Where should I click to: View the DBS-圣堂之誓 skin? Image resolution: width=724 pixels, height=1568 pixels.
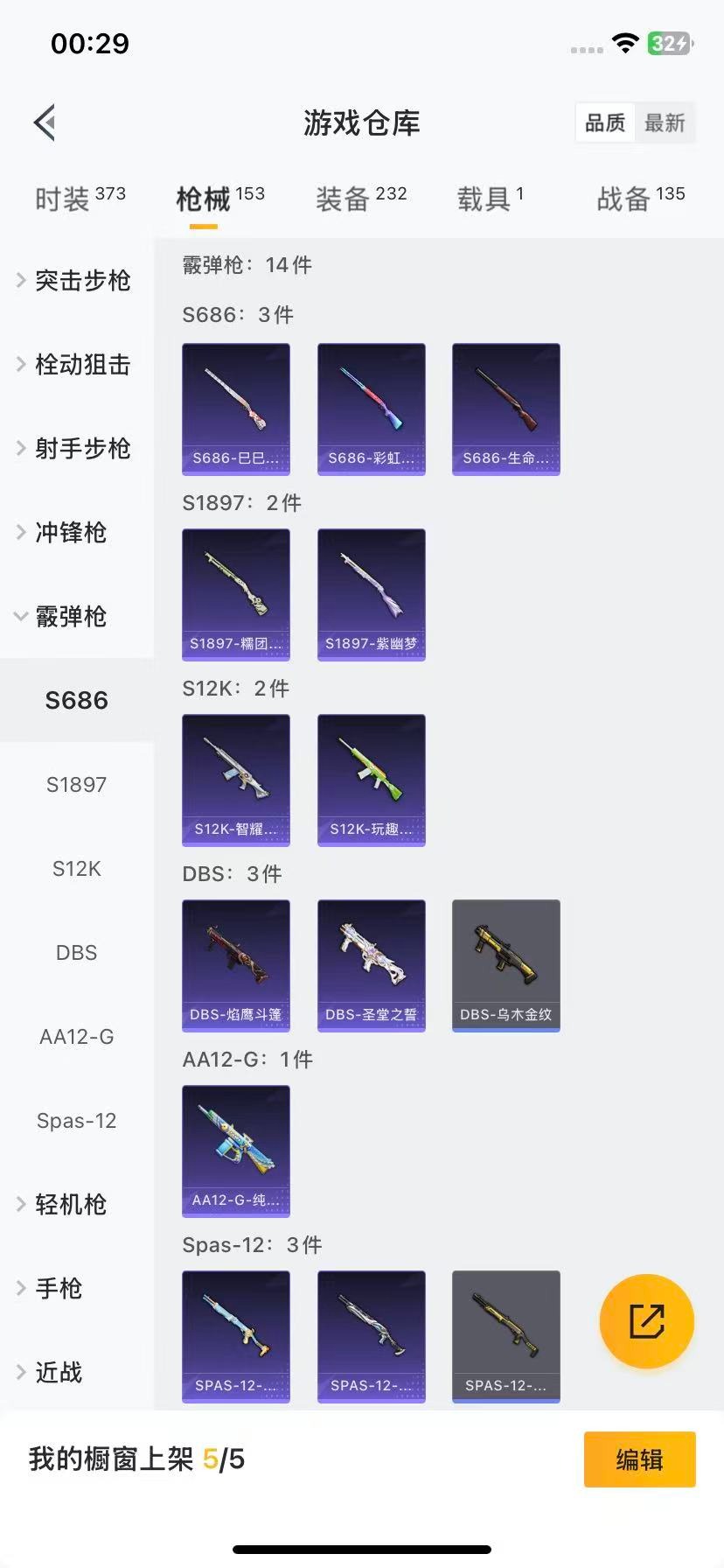pyautogui.click(x=371, y=965)
